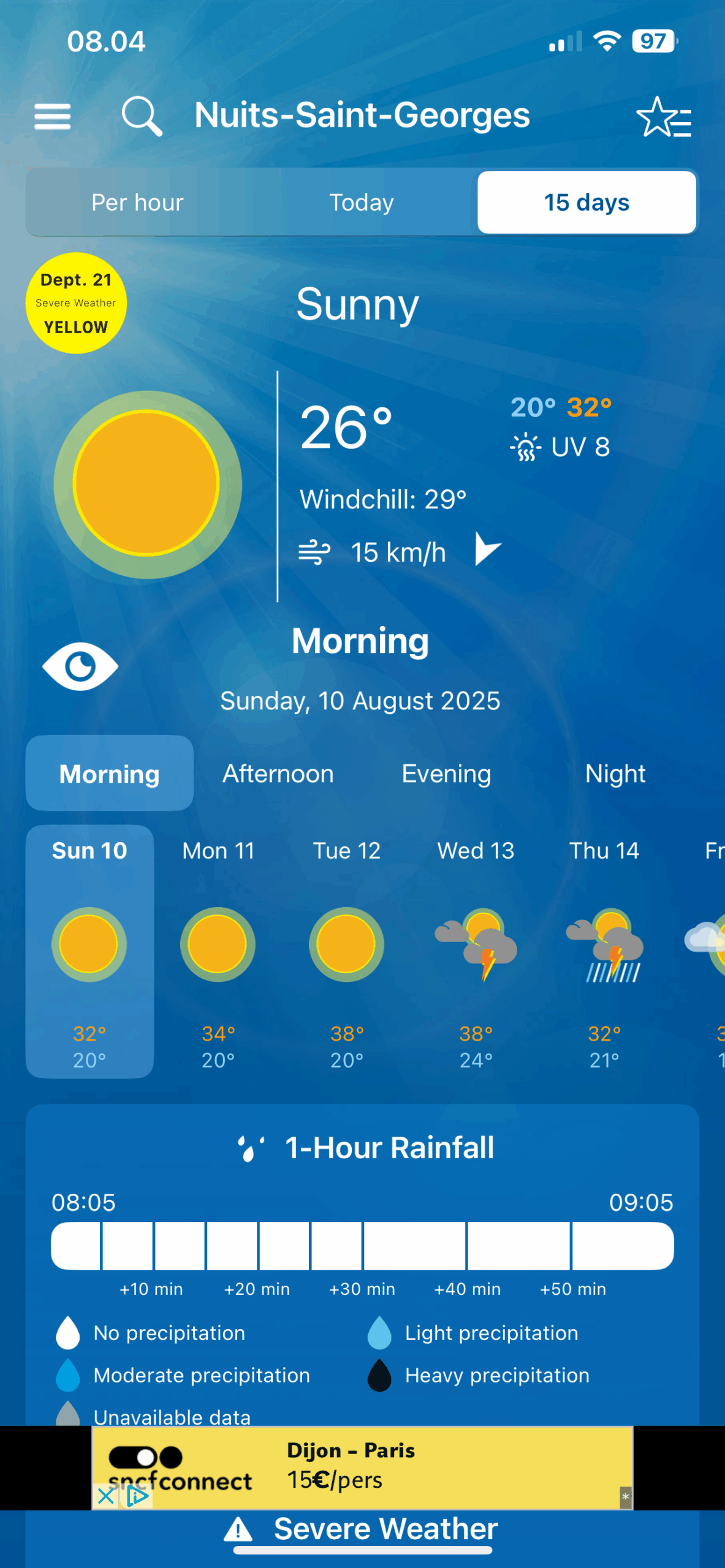Select the 15 days tab
The width and height of the screenshot is (725, 1568).
click(586, 202)
